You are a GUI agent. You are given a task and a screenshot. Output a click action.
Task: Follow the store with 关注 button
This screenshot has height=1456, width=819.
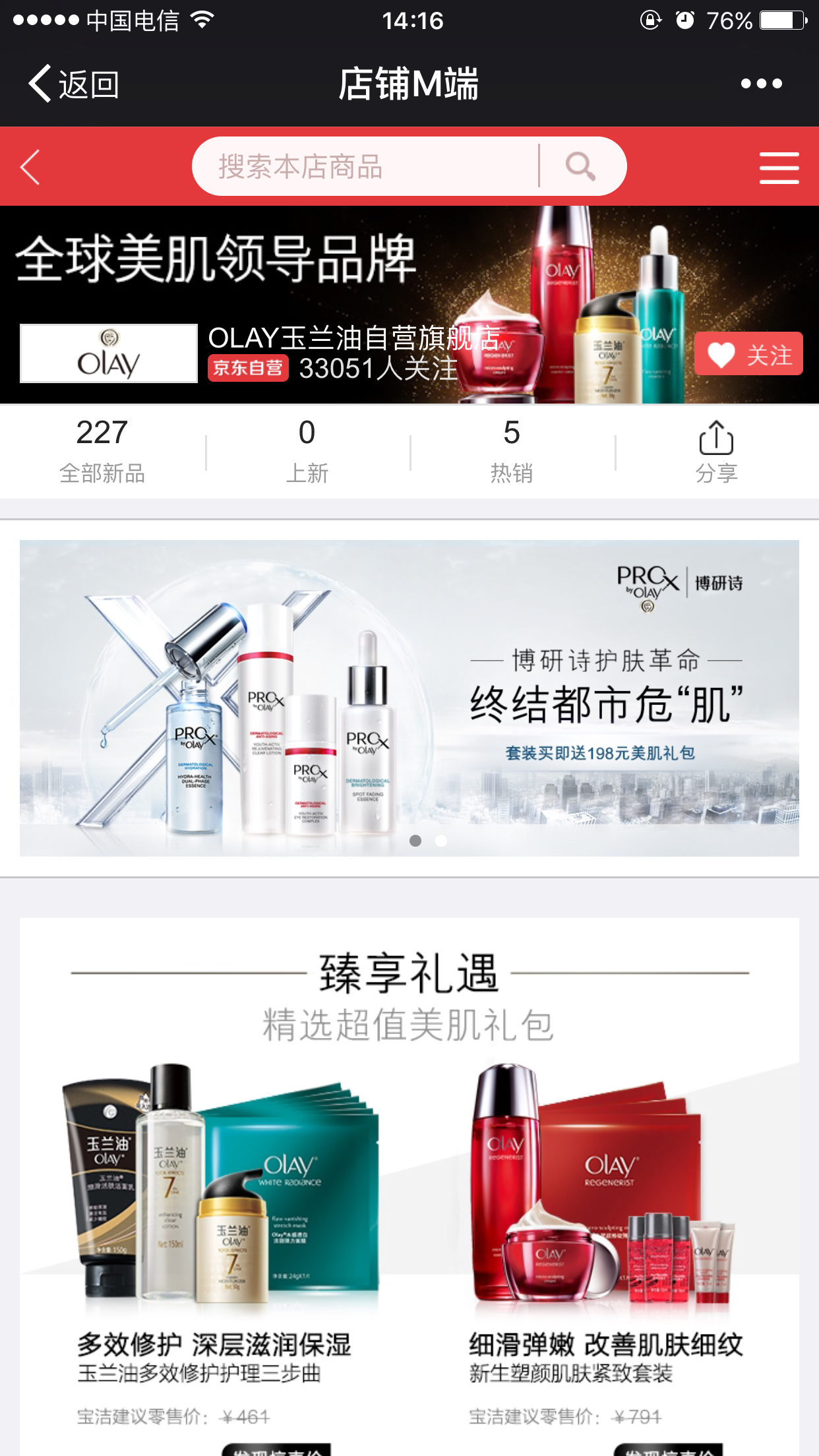[748, 354]
